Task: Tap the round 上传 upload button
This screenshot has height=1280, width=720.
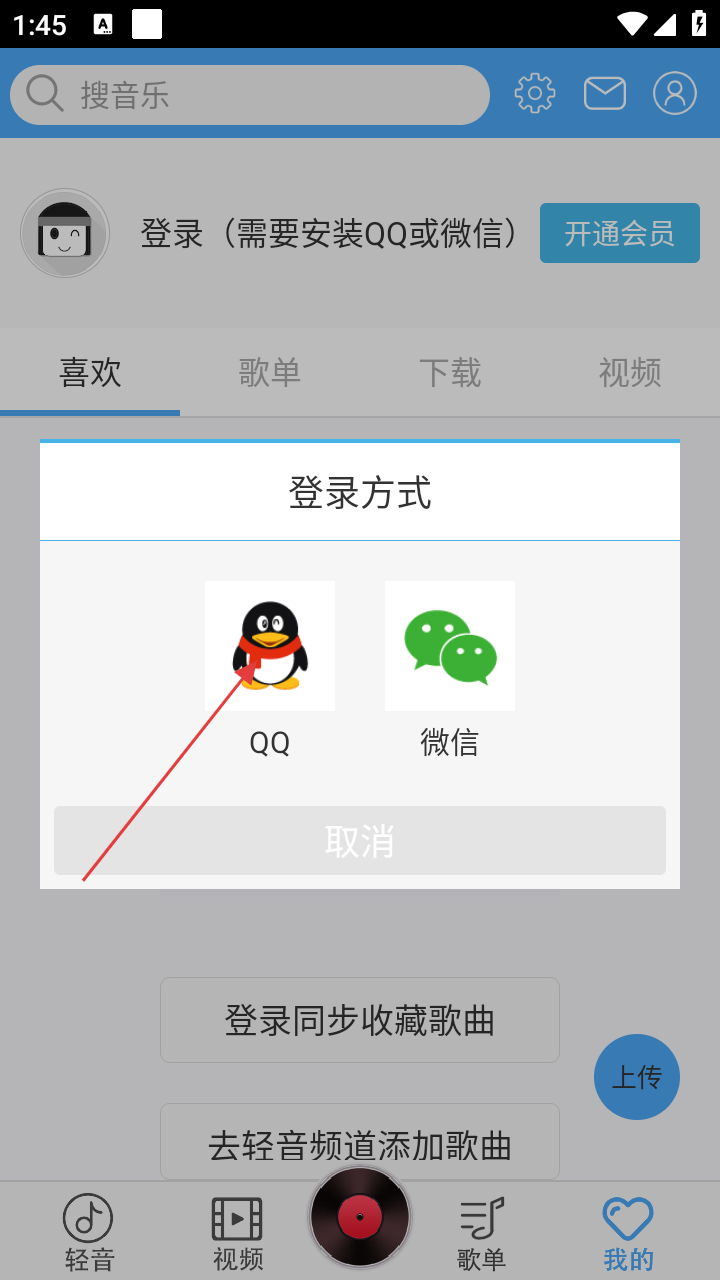Action: (x=637, y=1077)
